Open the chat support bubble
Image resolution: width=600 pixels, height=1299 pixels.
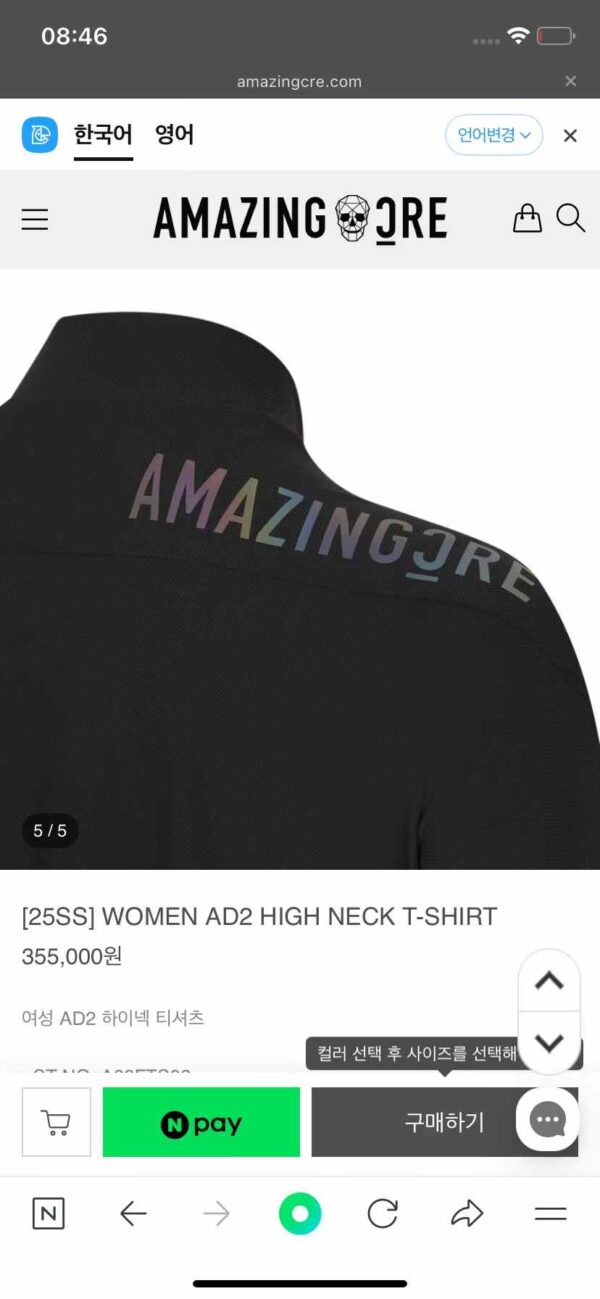[548, 1119]
